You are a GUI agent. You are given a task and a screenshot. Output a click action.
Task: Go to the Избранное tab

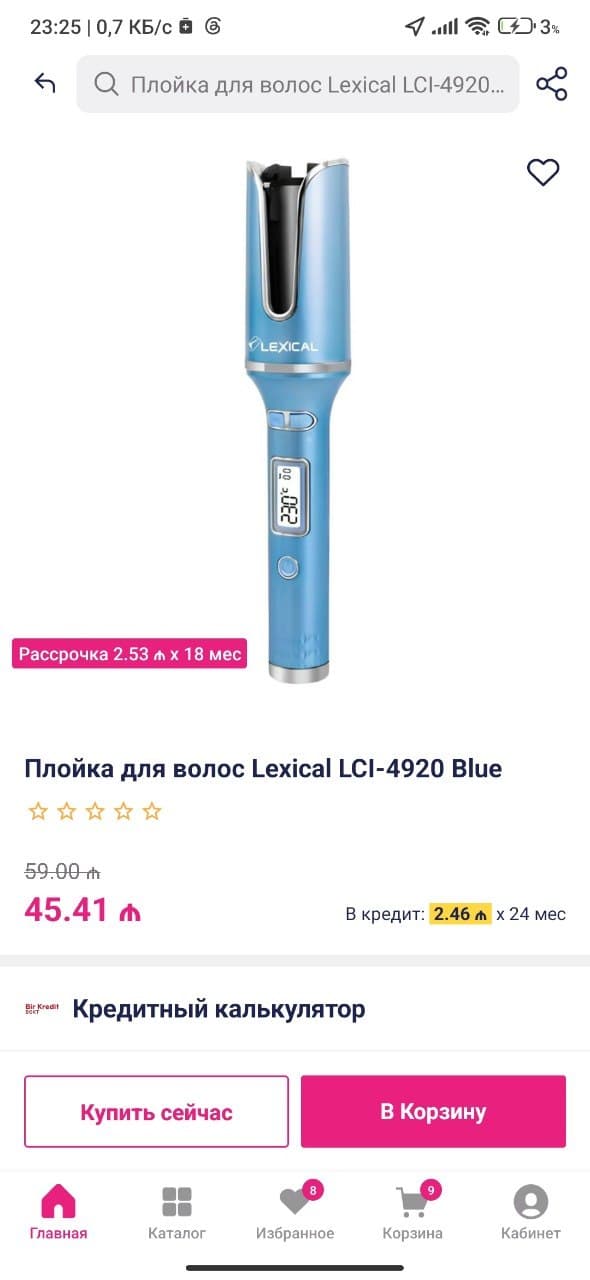point(295,1213)
